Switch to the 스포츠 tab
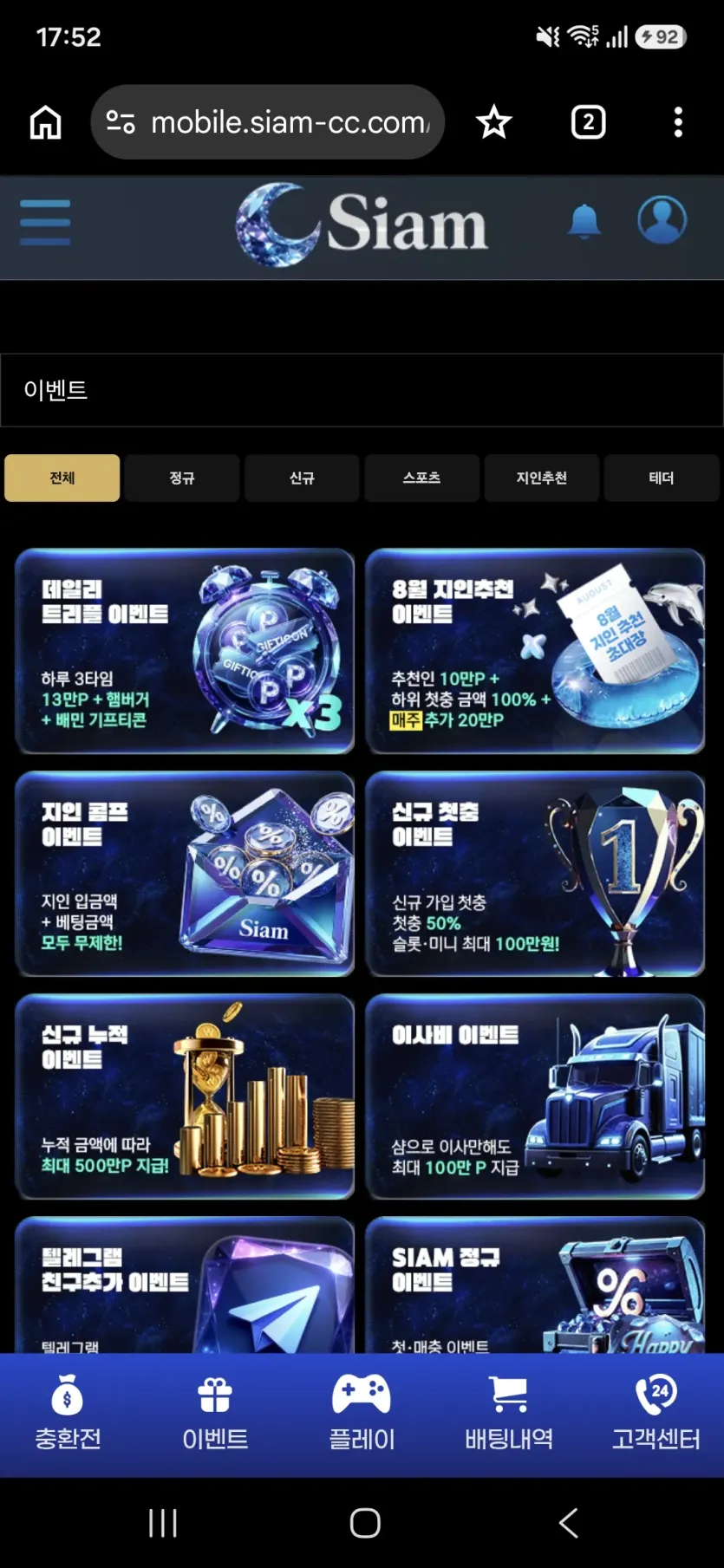 coord(421,478)
